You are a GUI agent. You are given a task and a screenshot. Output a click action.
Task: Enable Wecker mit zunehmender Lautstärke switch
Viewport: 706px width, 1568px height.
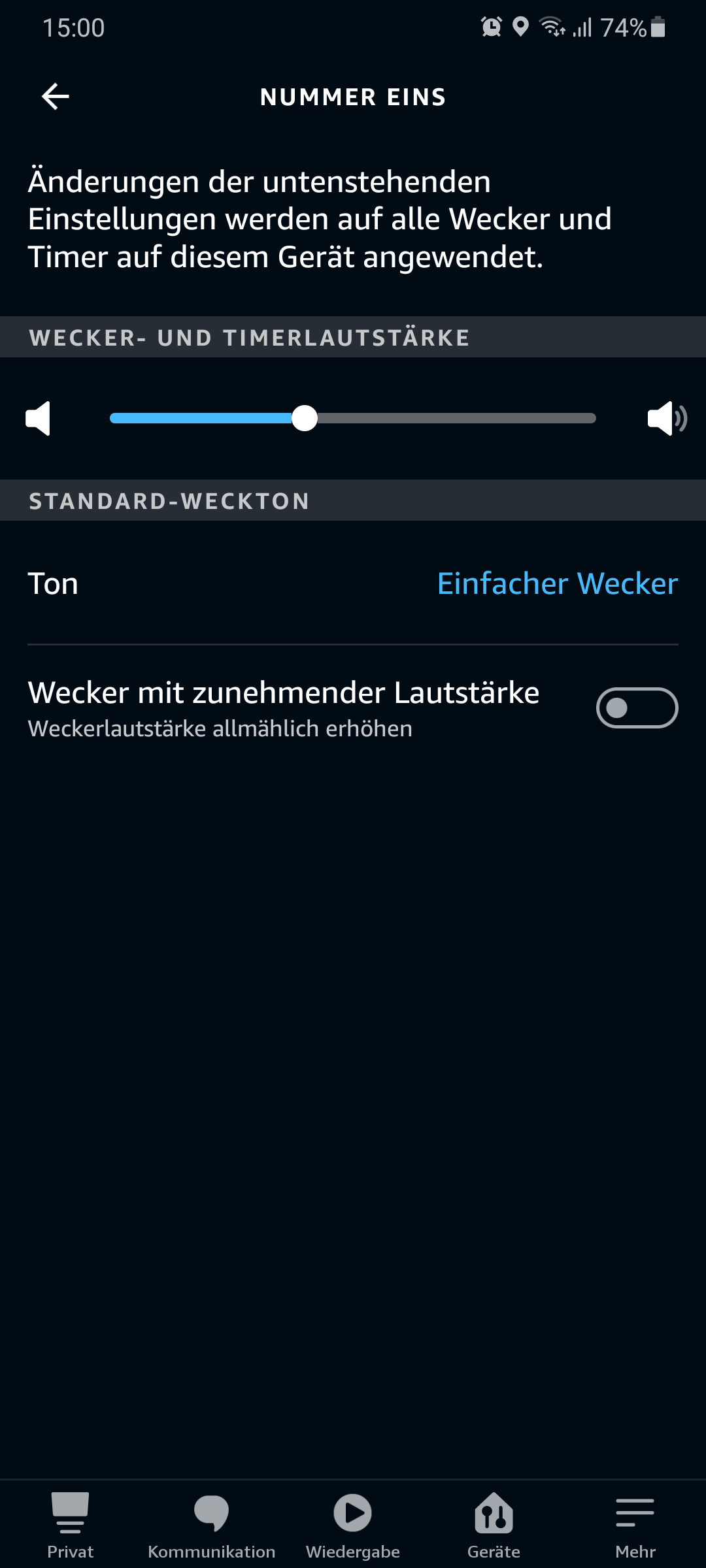tap(637, 708)
